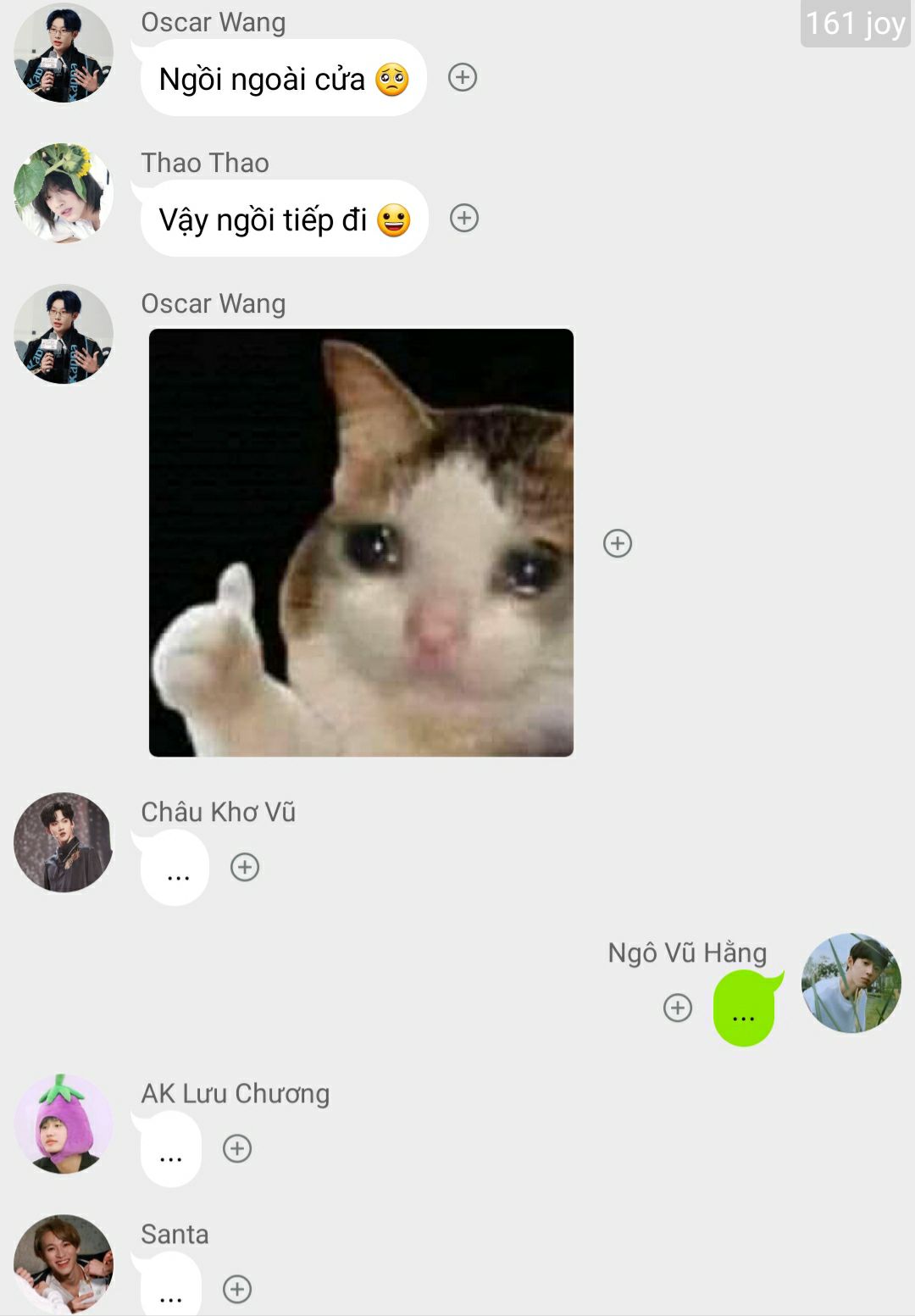Tap plus icon next to the cat image

618,543
